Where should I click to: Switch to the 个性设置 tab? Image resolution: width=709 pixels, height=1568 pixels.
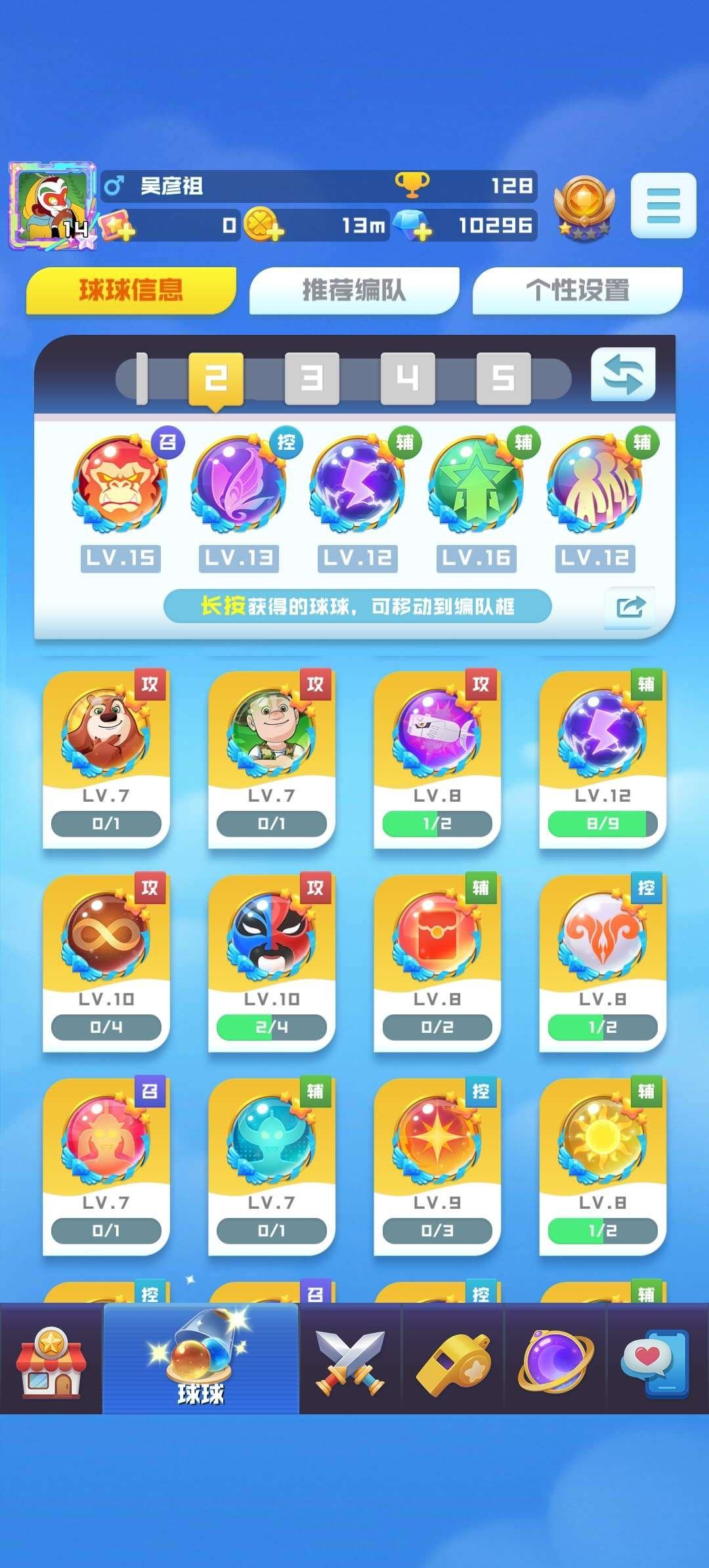click(x=577, y=290)
